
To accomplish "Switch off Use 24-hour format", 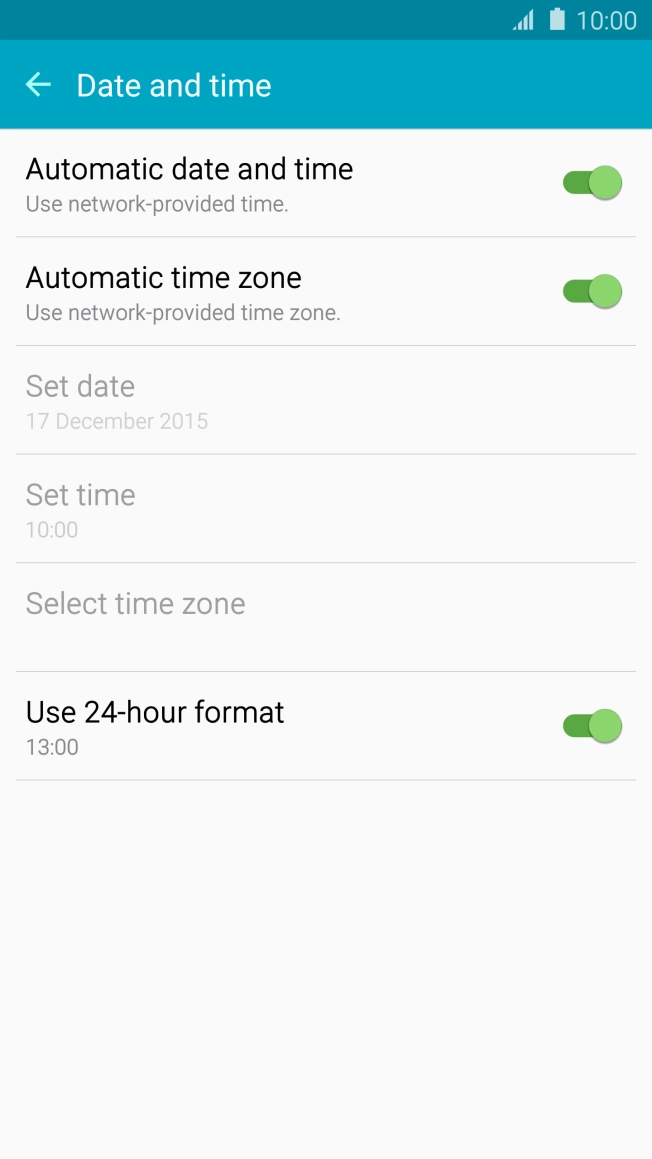I will 592,726.
